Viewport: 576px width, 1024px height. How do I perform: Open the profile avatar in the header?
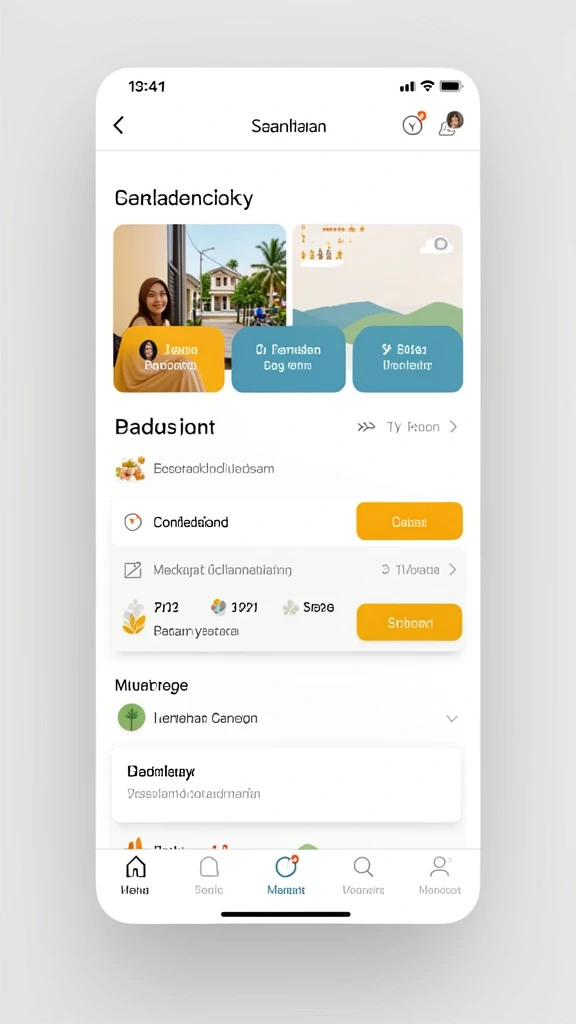tap(452, 123)
